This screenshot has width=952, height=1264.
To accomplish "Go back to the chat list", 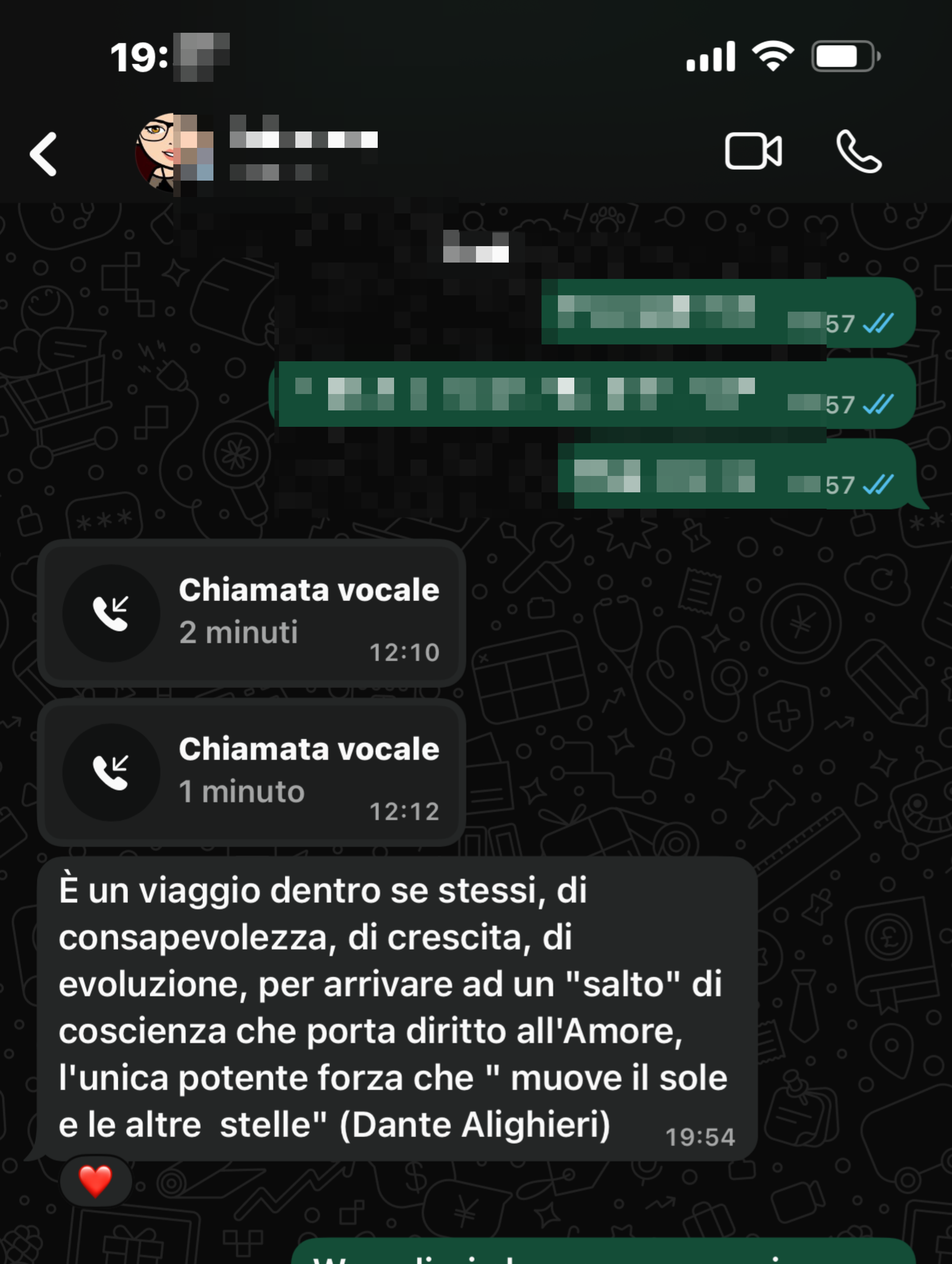I will click(x=43, y=154).
